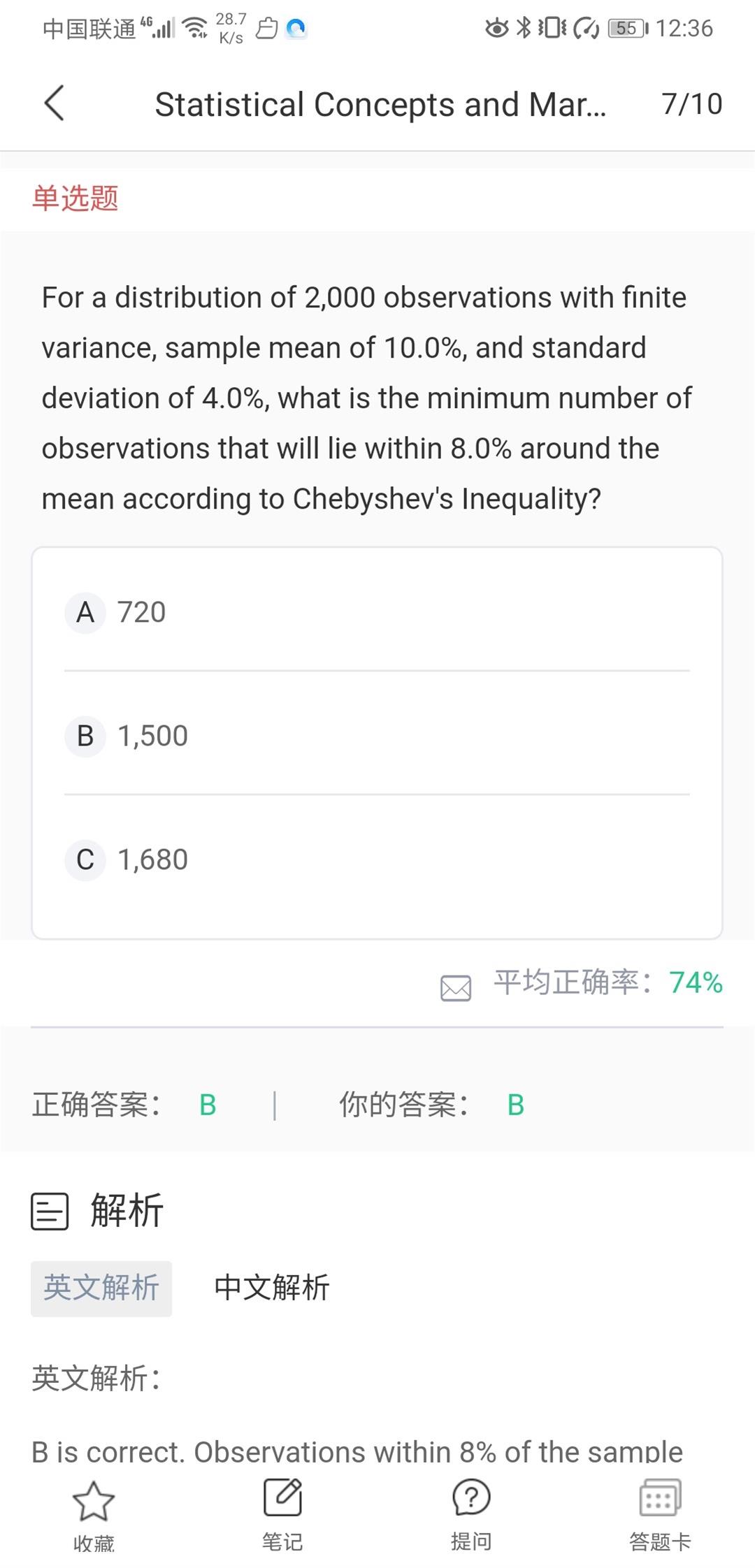Tap the envelope feedback icon
This screenshot has height=1568, width=755.
[x=456, y=988]
